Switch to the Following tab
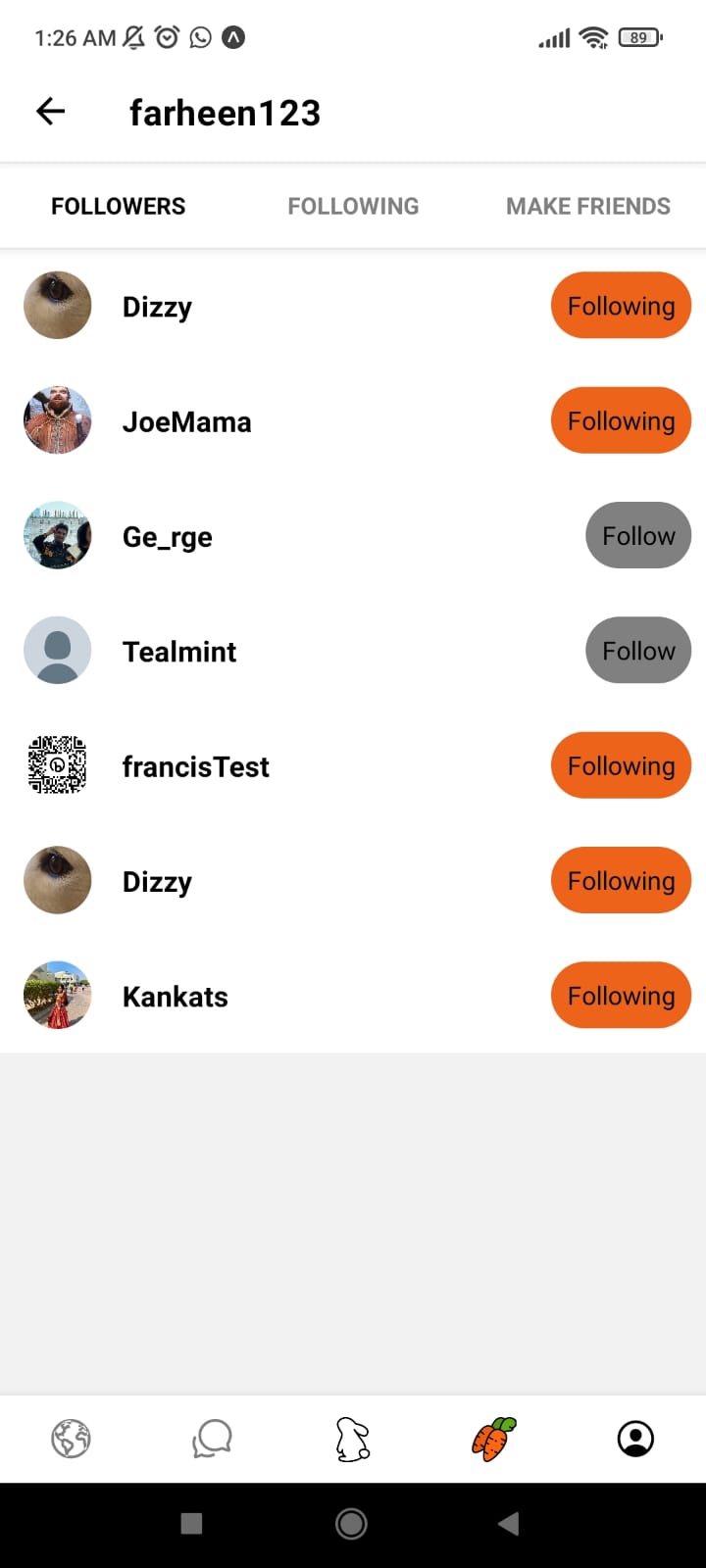 [353, 206]
